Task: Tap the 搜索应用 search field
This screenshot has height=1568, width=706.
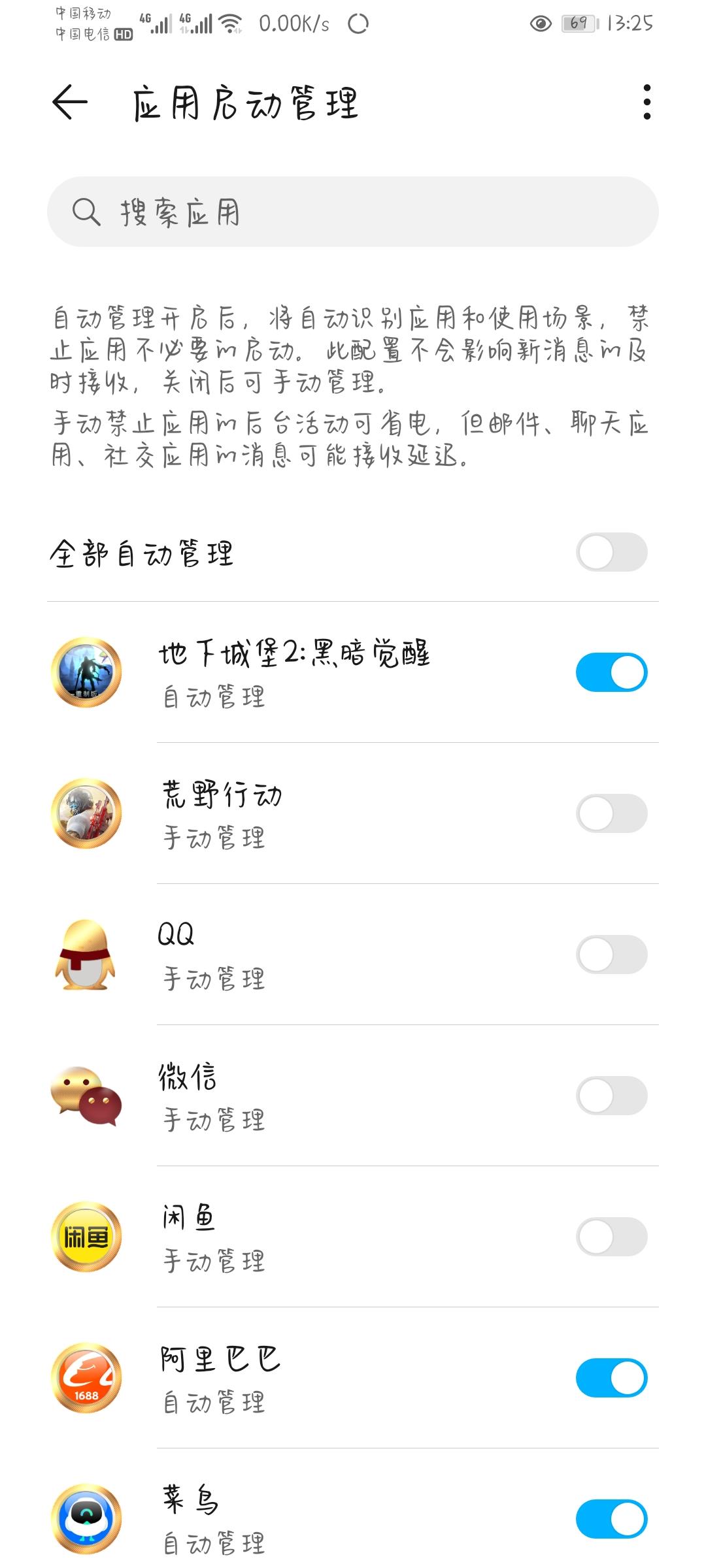Action: click(353, 212)
